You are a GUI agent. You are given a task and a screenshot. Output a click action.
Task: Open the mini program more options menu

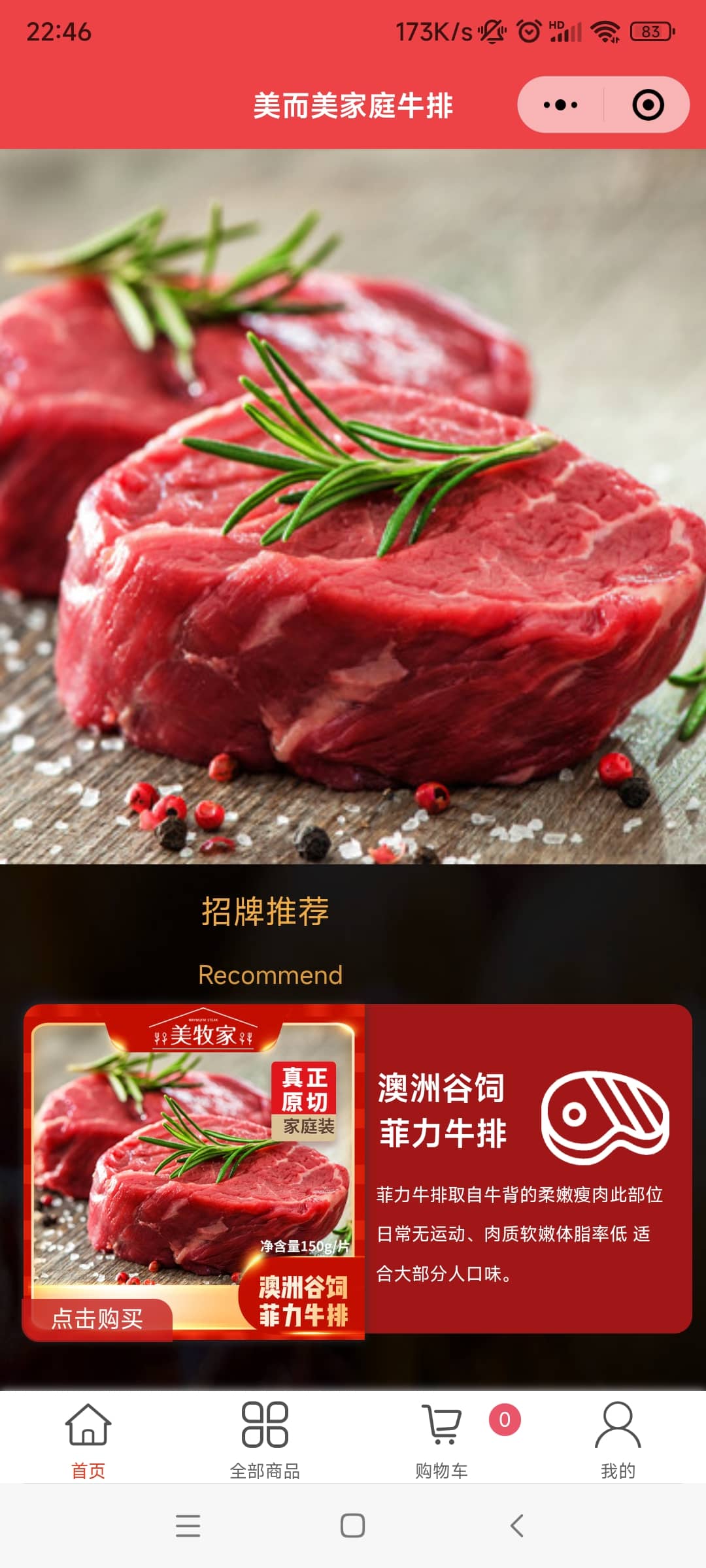[x=560, y=105]
